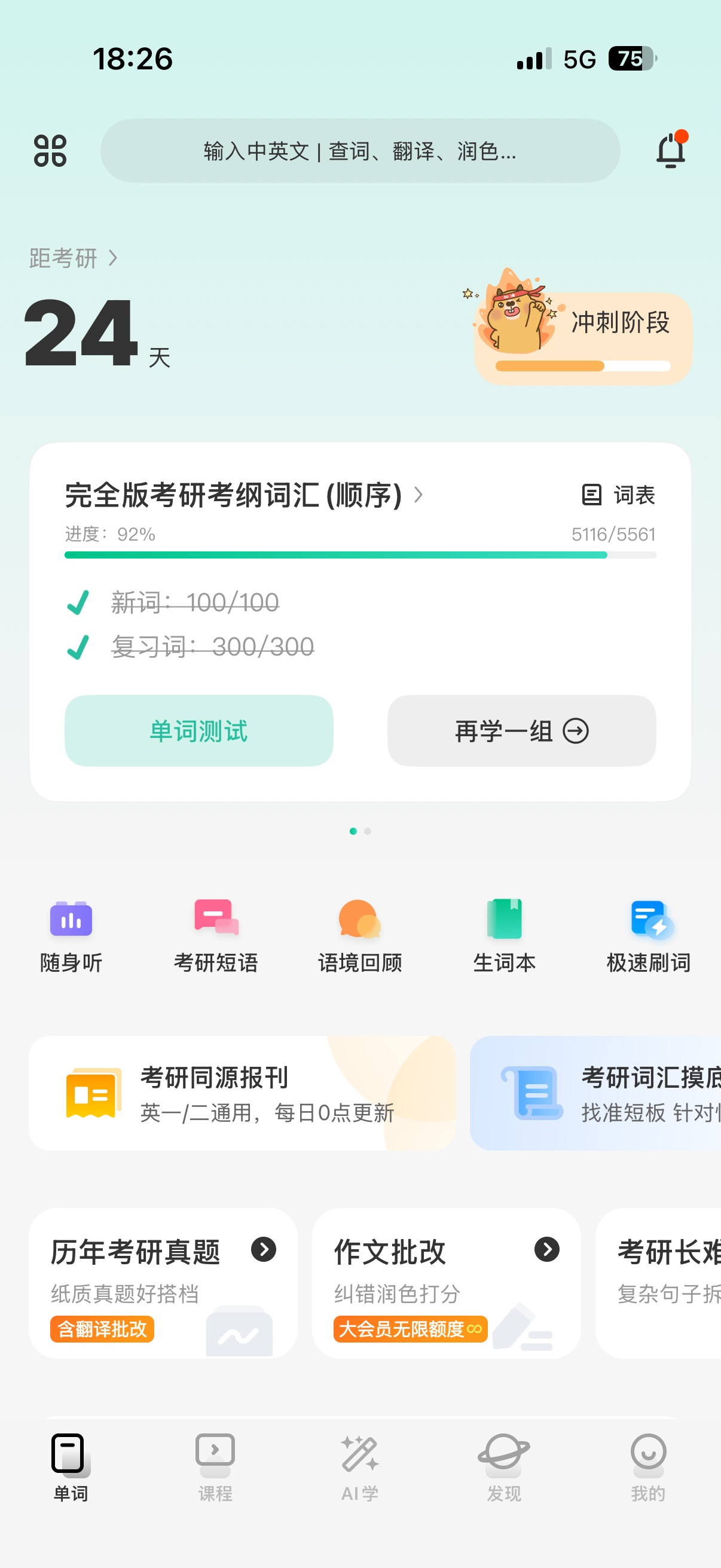Open 语境回顾 context review
721x1568 pixels.
coord(359,935)
